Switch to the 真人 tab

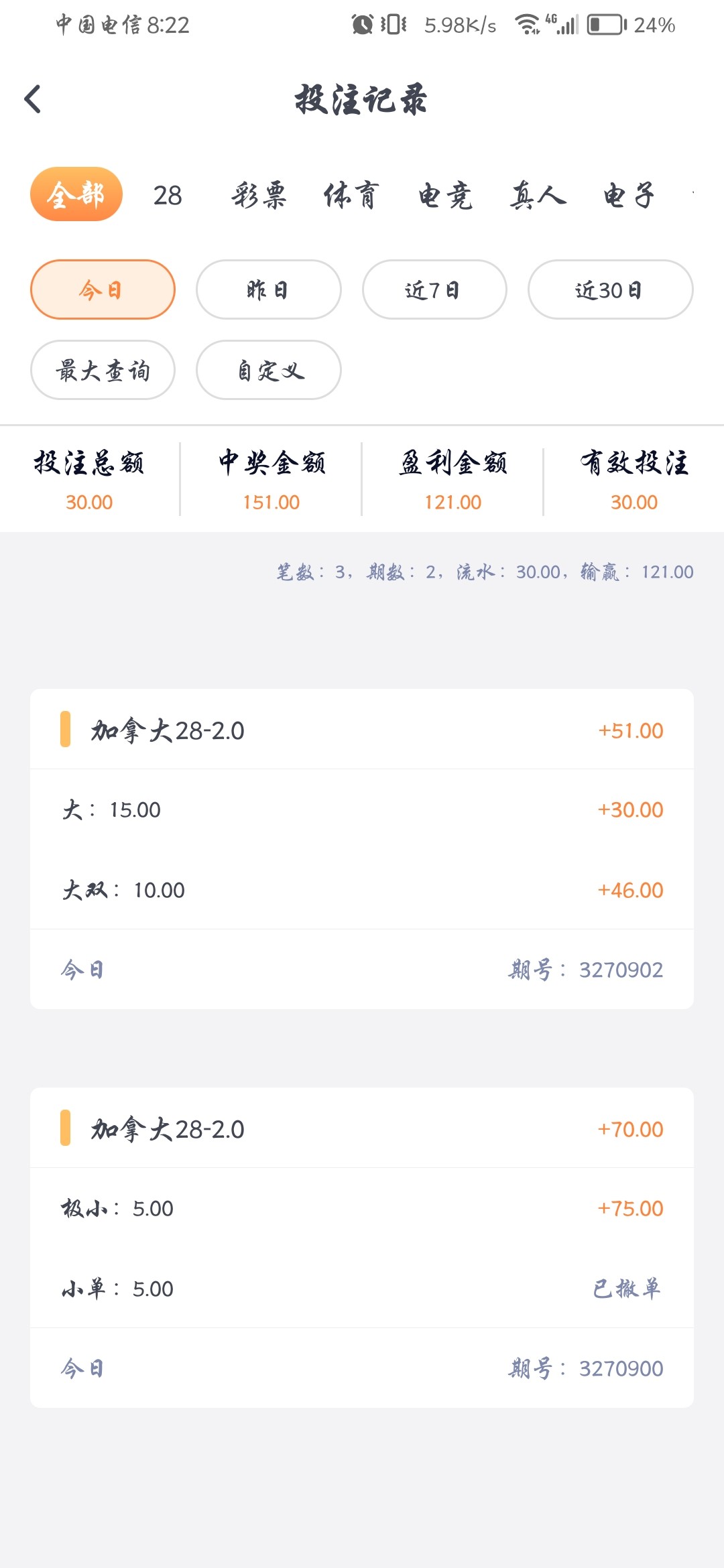click(538, 196)
